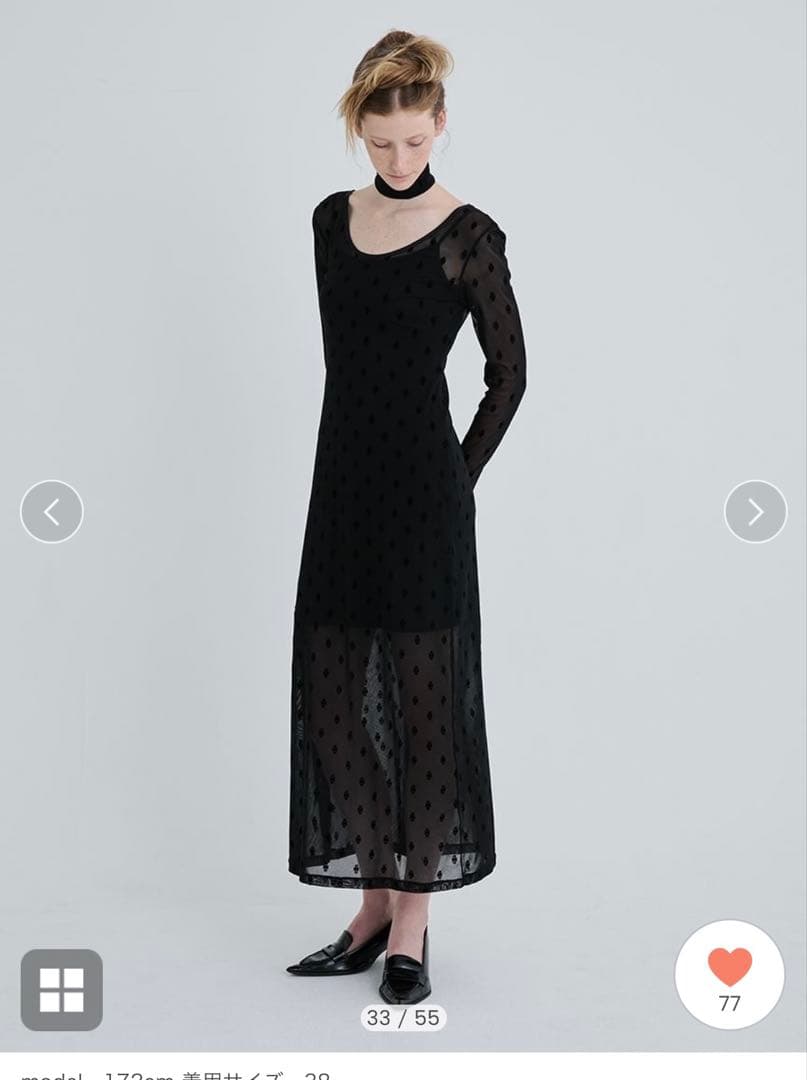This screenshot has width=807, height=1080.
Task: Open the image grid view
Action: 62,989
